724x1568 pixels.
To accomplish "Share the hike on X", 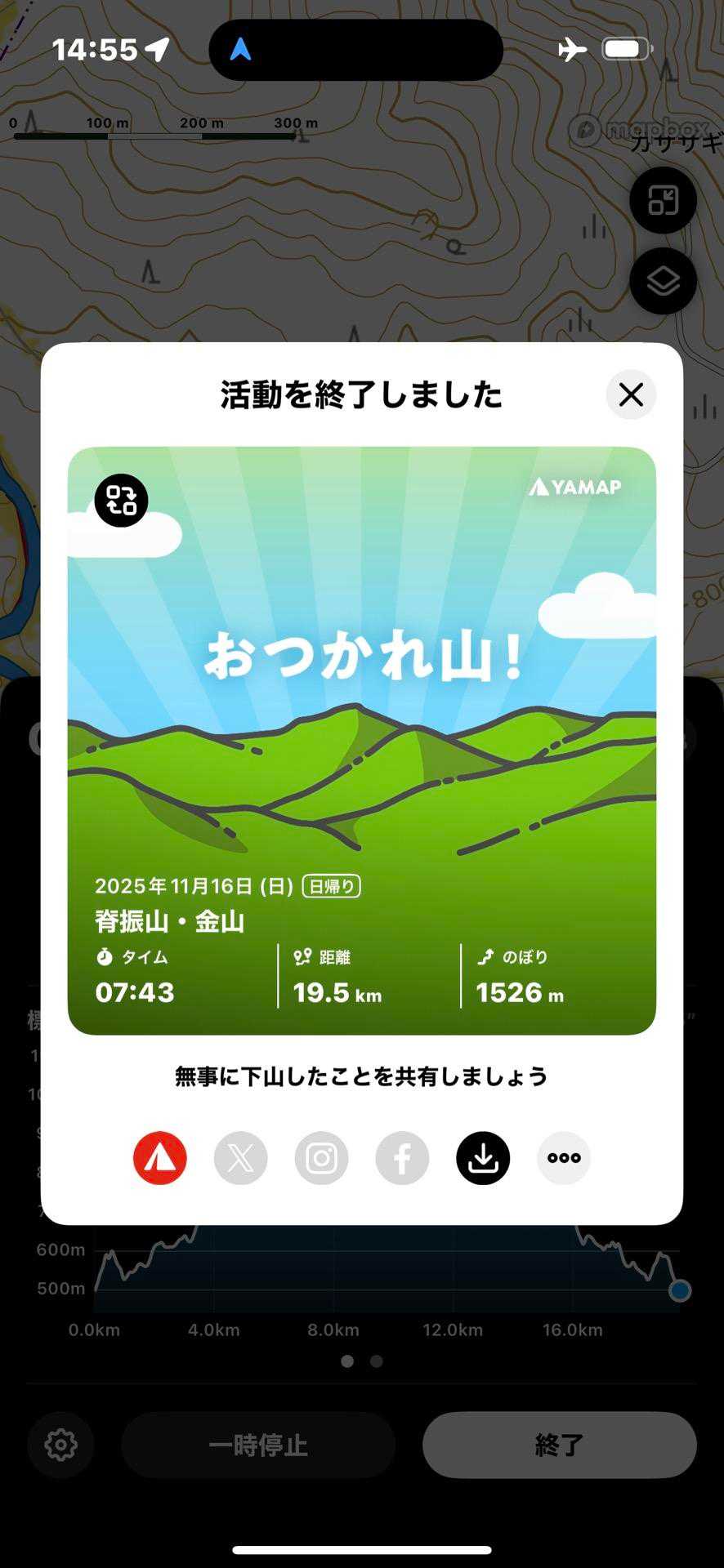I will 240,1158.
